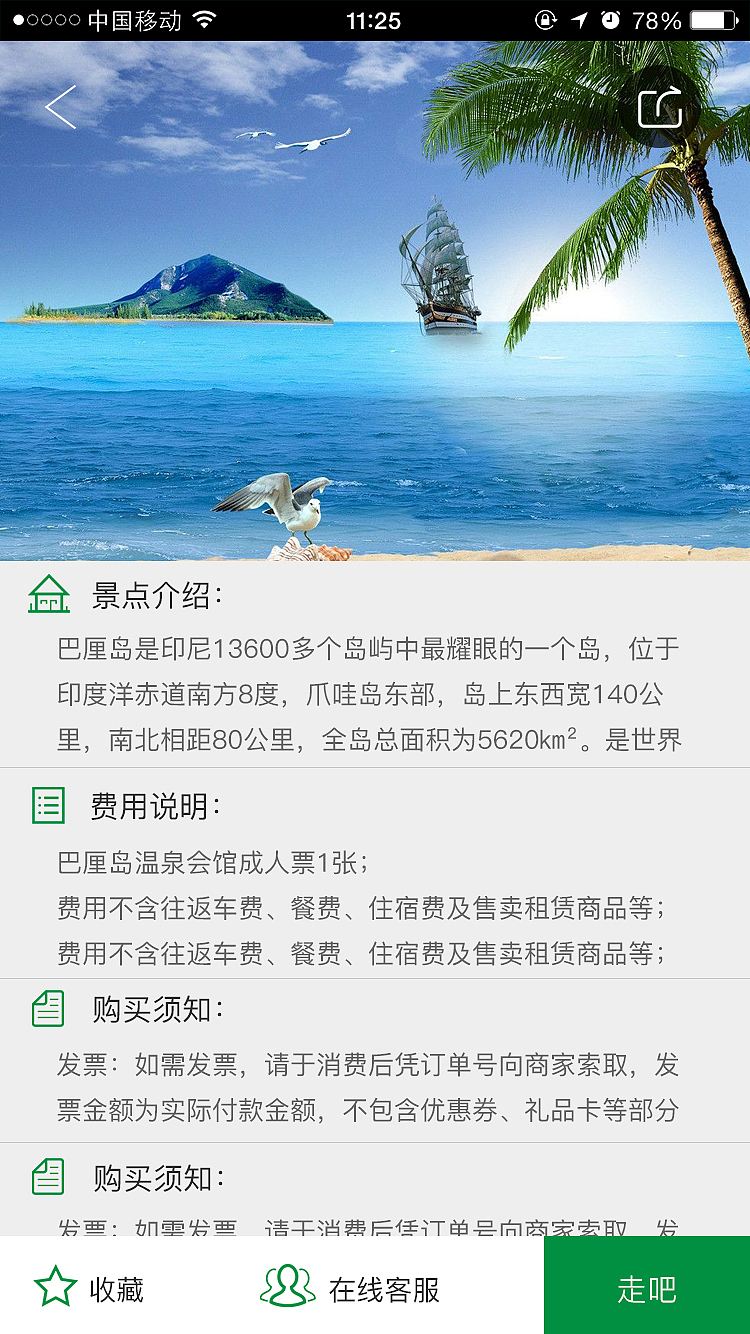
Task: Click the document icon beside second 购买须知
Action: [49, 1178]
